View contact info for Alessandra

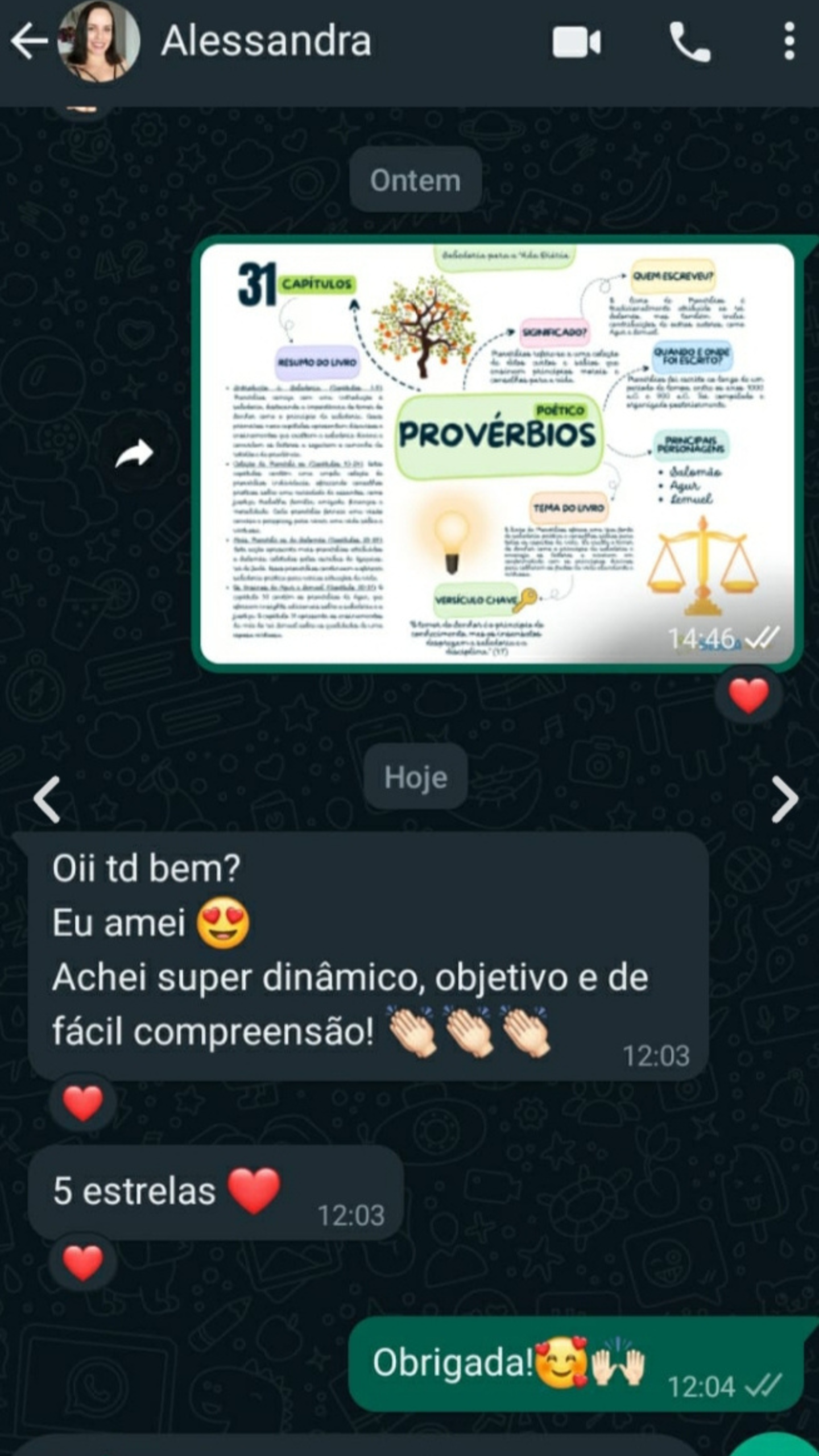coord(266,41)
